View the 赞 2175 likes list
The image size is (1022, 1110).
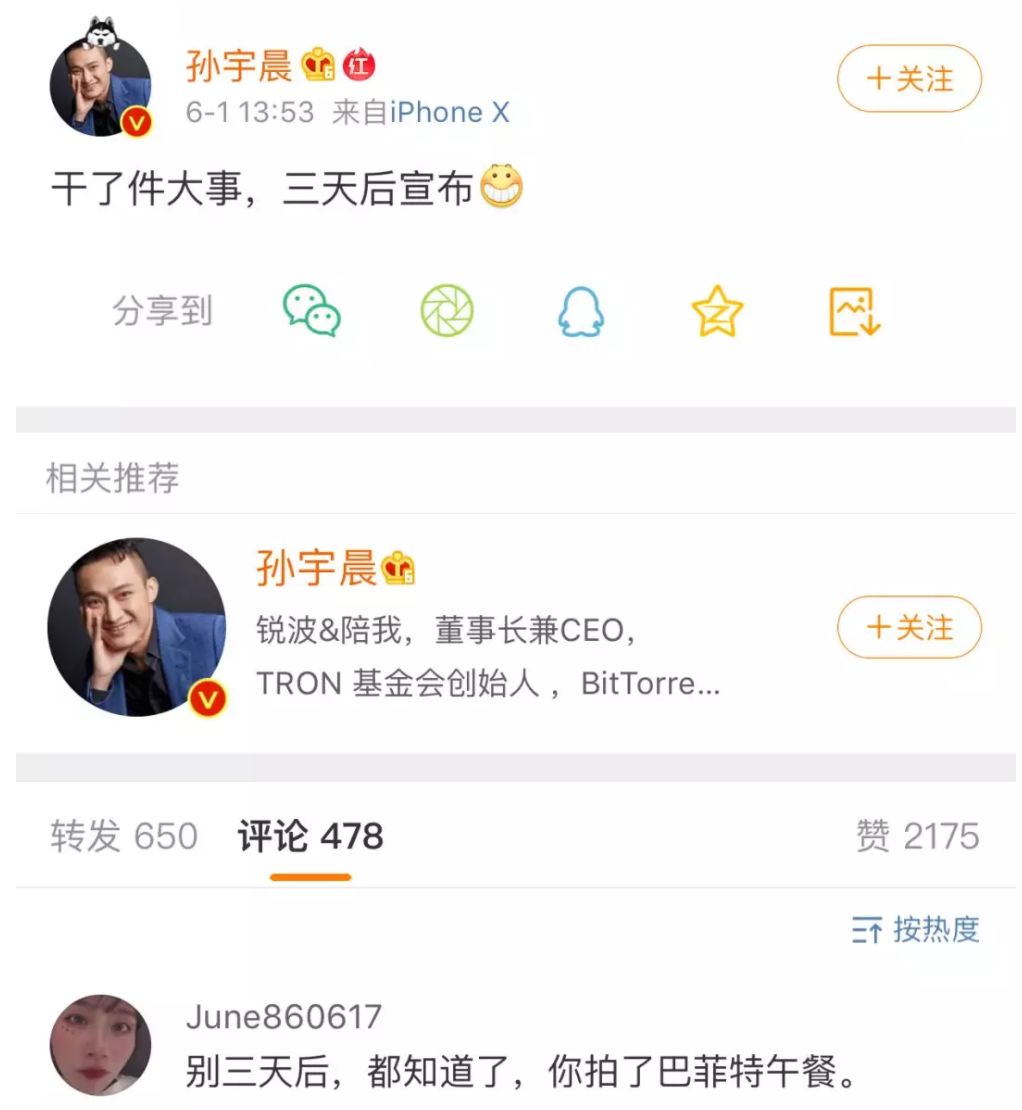(917, 836)
